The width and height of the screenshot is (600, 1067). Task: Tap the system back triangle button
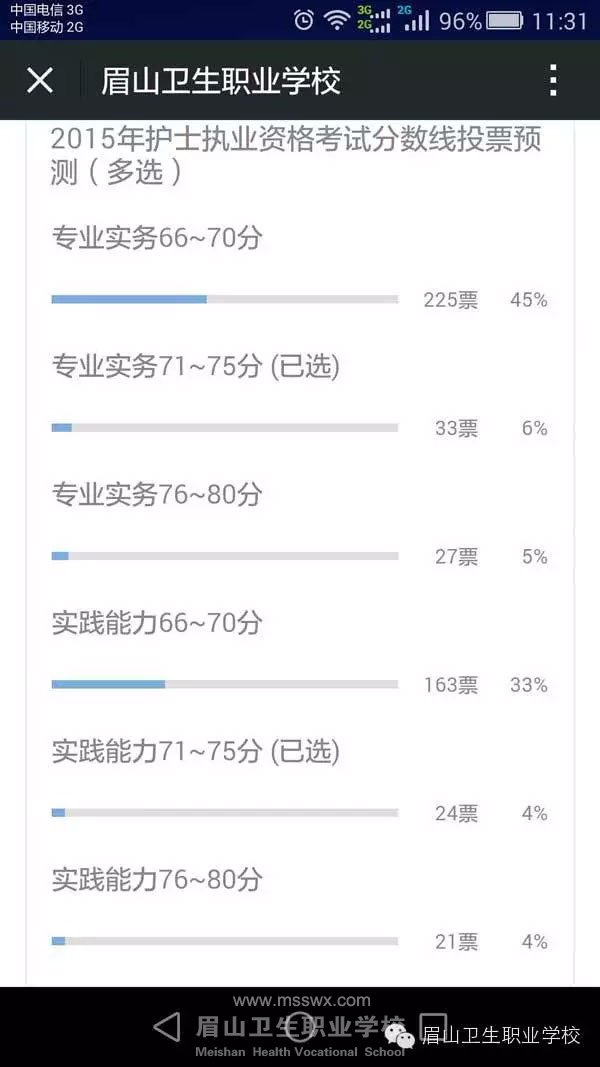click(x=167, y=1027)
